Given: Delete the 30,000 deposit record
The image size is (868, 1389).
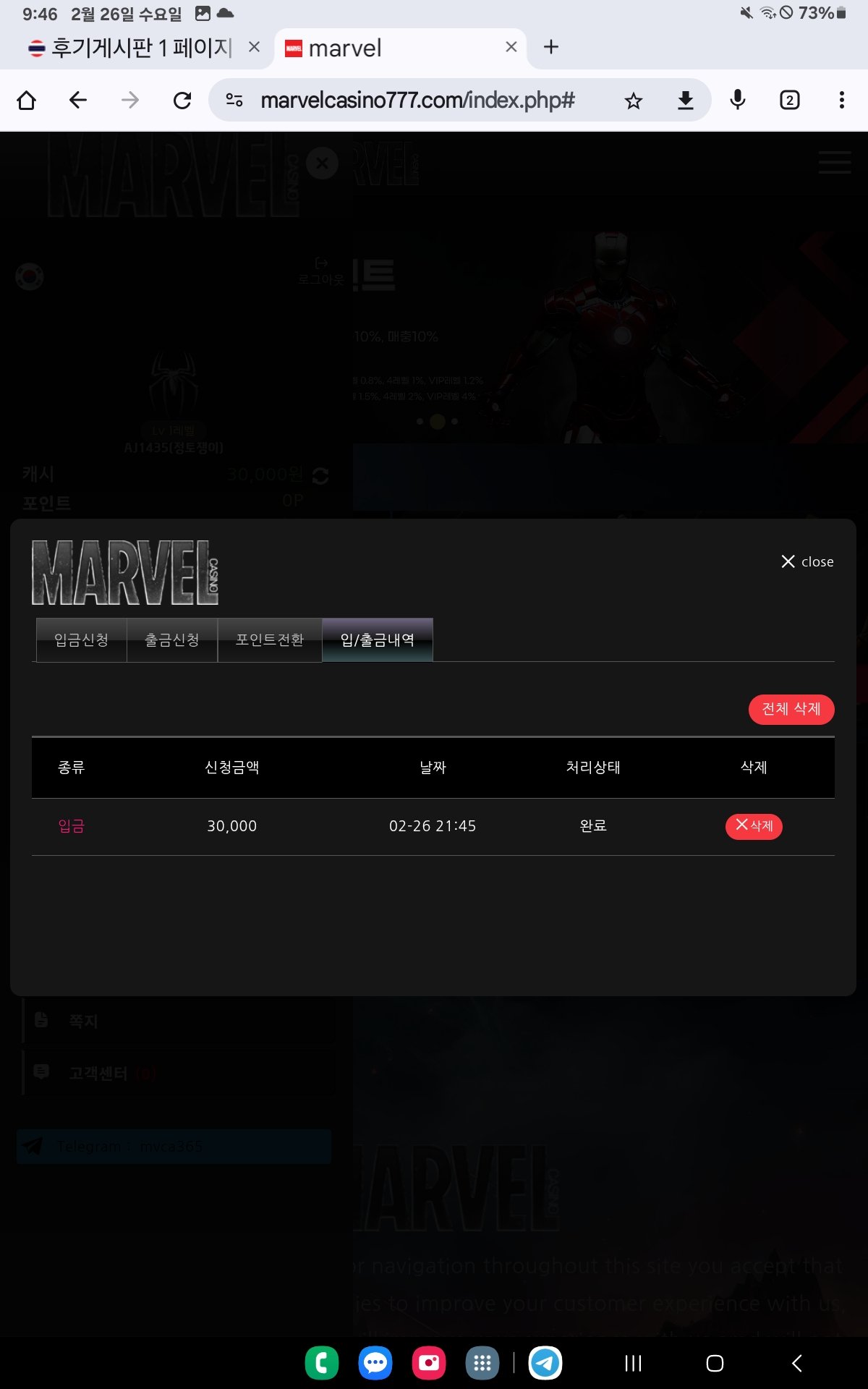Looking at the screenshot, I should 754,826.
